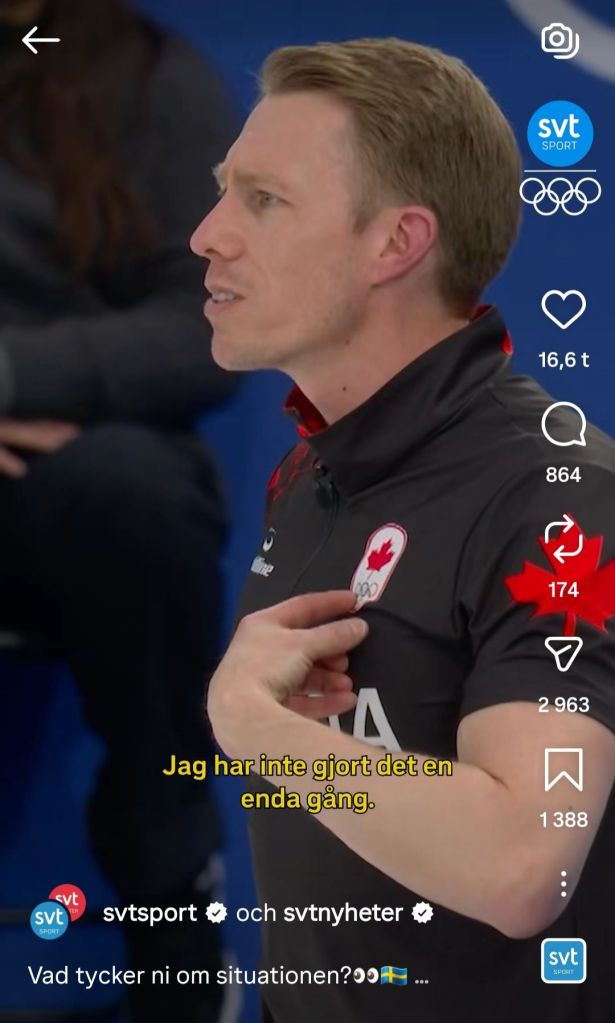Save the reel with the bookmark icon
This screenshot has height=1023, width=615.
[563, 769]
